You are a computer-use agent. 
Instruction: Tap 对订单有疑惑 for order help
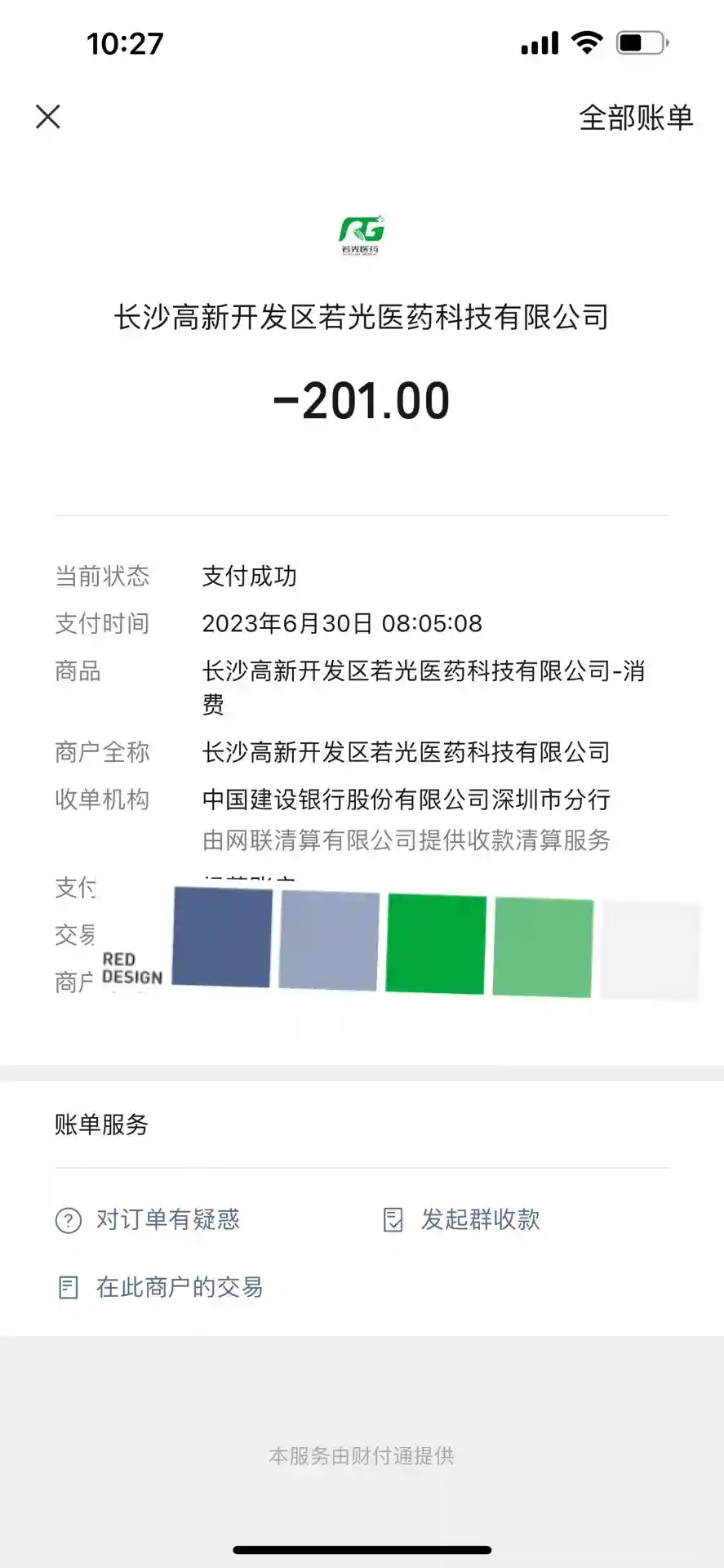149,1219
